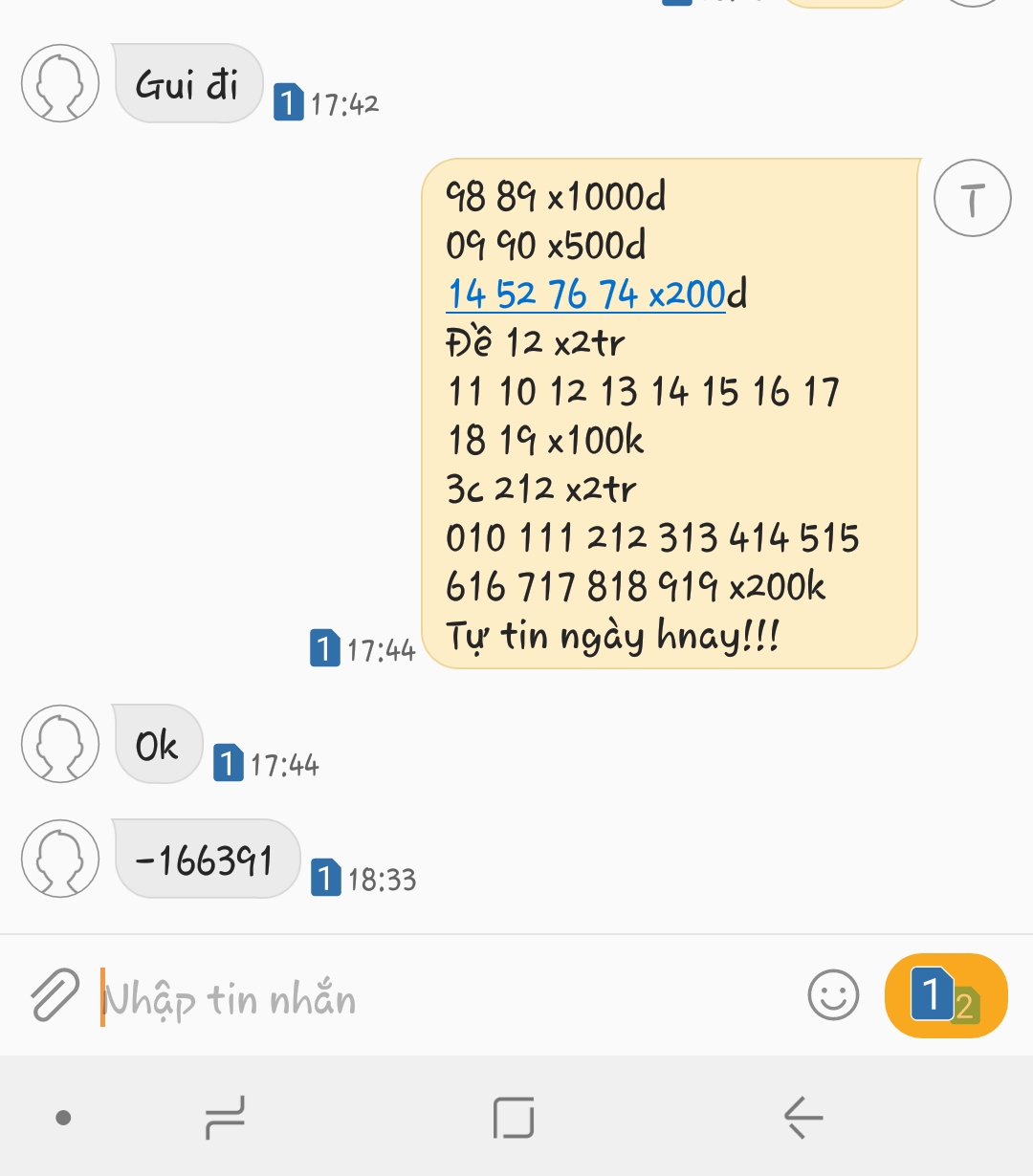
Task: Open the underlined "14 52 76 74 x200" link
Action: click(x=585, y=294)
